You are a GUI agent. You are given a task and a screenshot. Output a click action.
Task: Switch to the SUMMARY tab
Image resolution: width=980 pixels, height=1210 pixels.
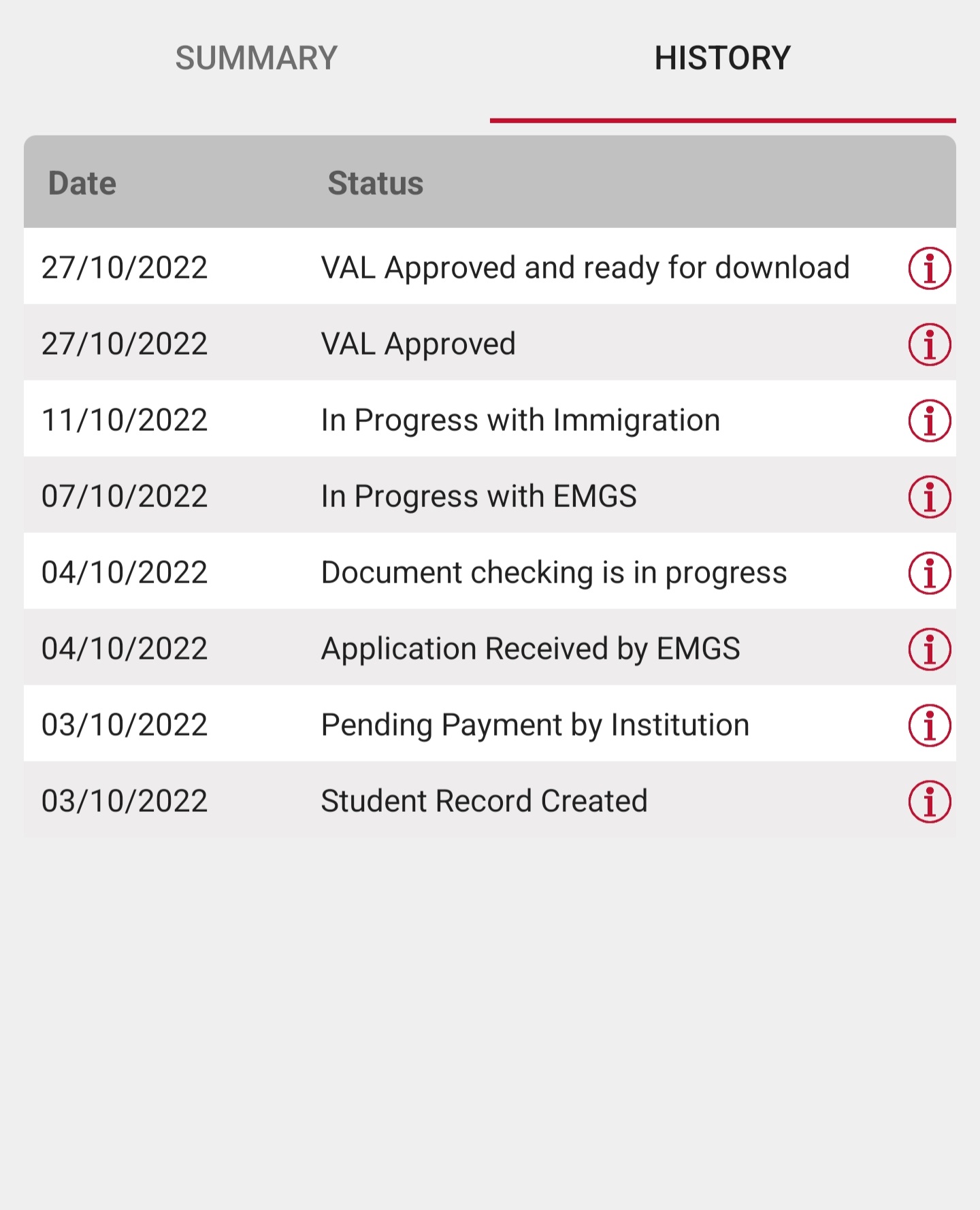[256, 59]
